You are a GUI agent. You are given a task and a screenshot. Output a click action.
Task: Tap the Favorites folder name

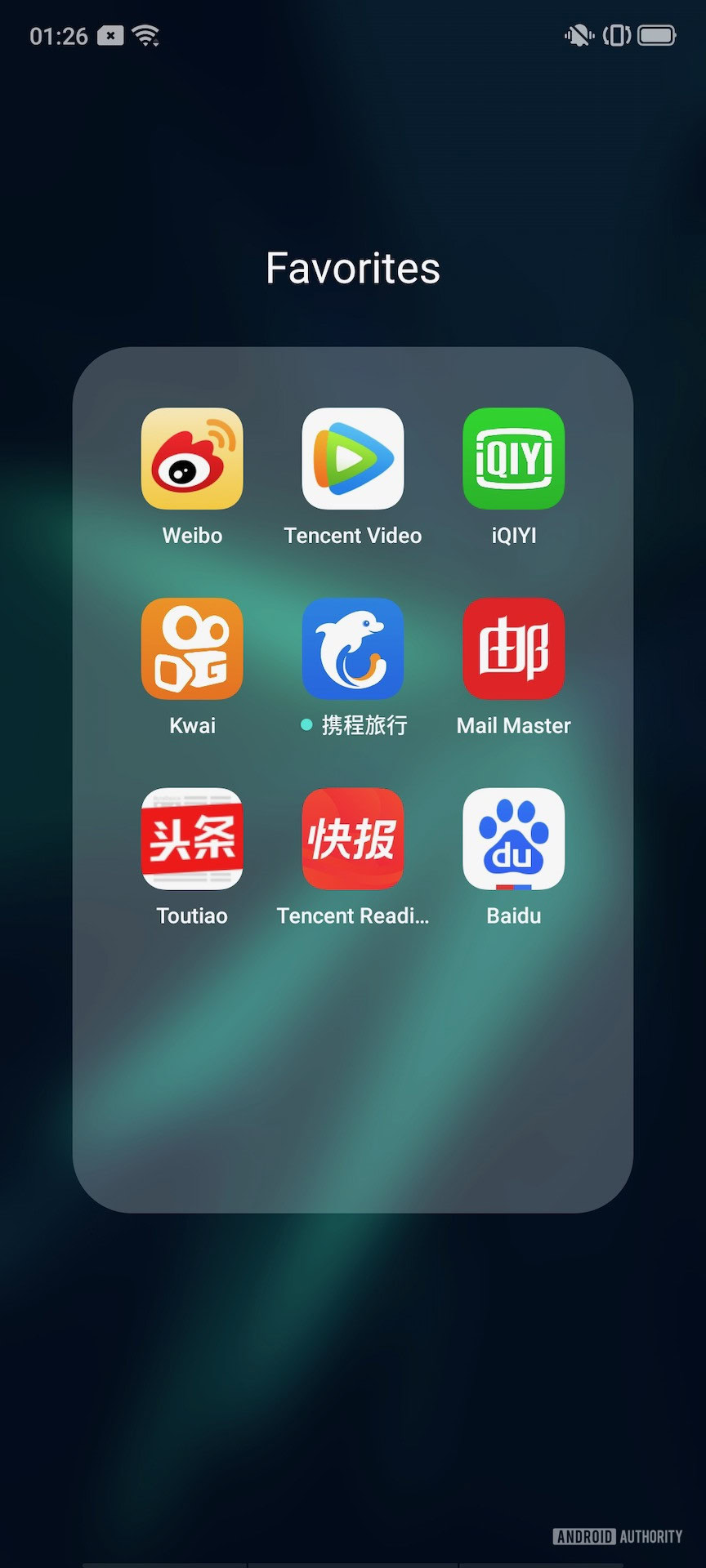353,269
